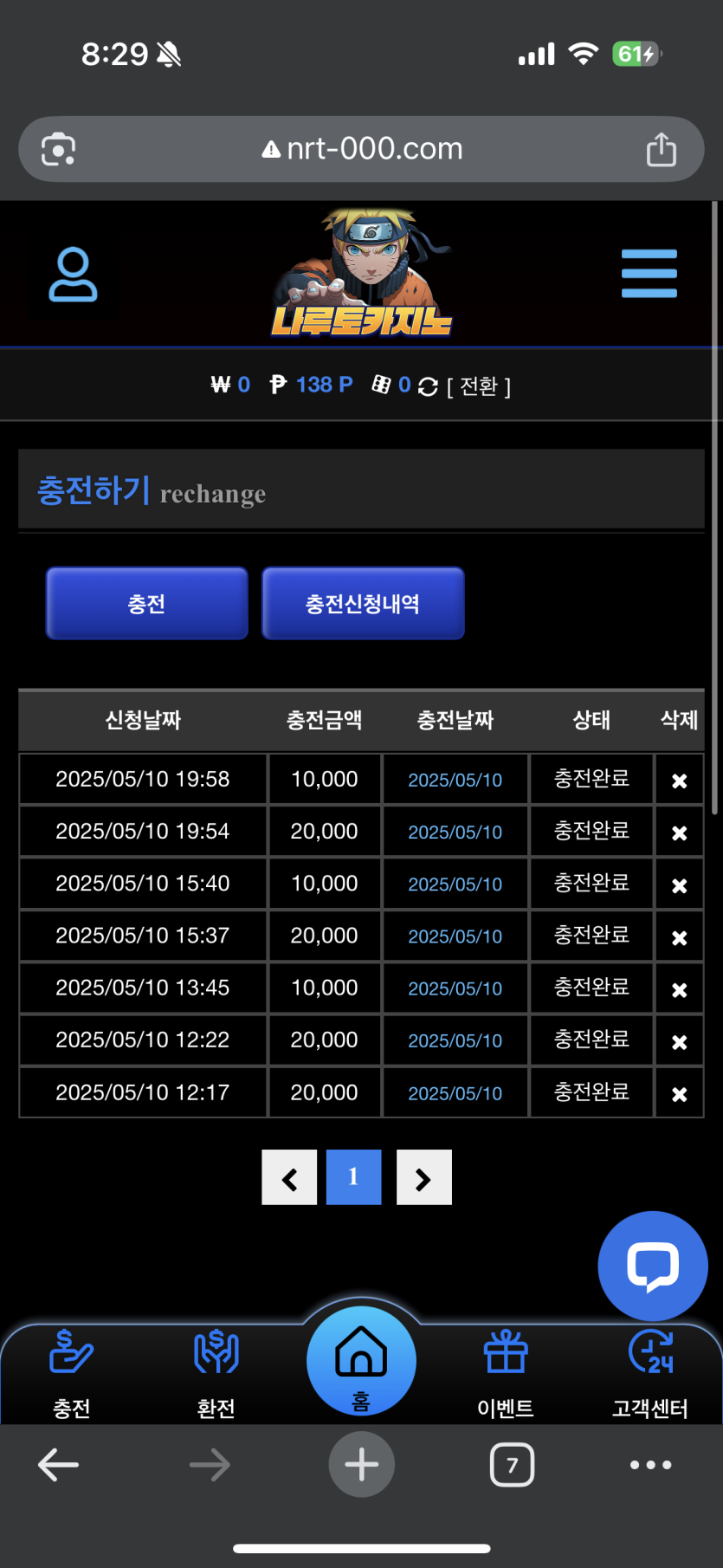This screenshot has height=1568, width=723.
Task: Select page 1 in pagination
Action: tap(353, 1177)
